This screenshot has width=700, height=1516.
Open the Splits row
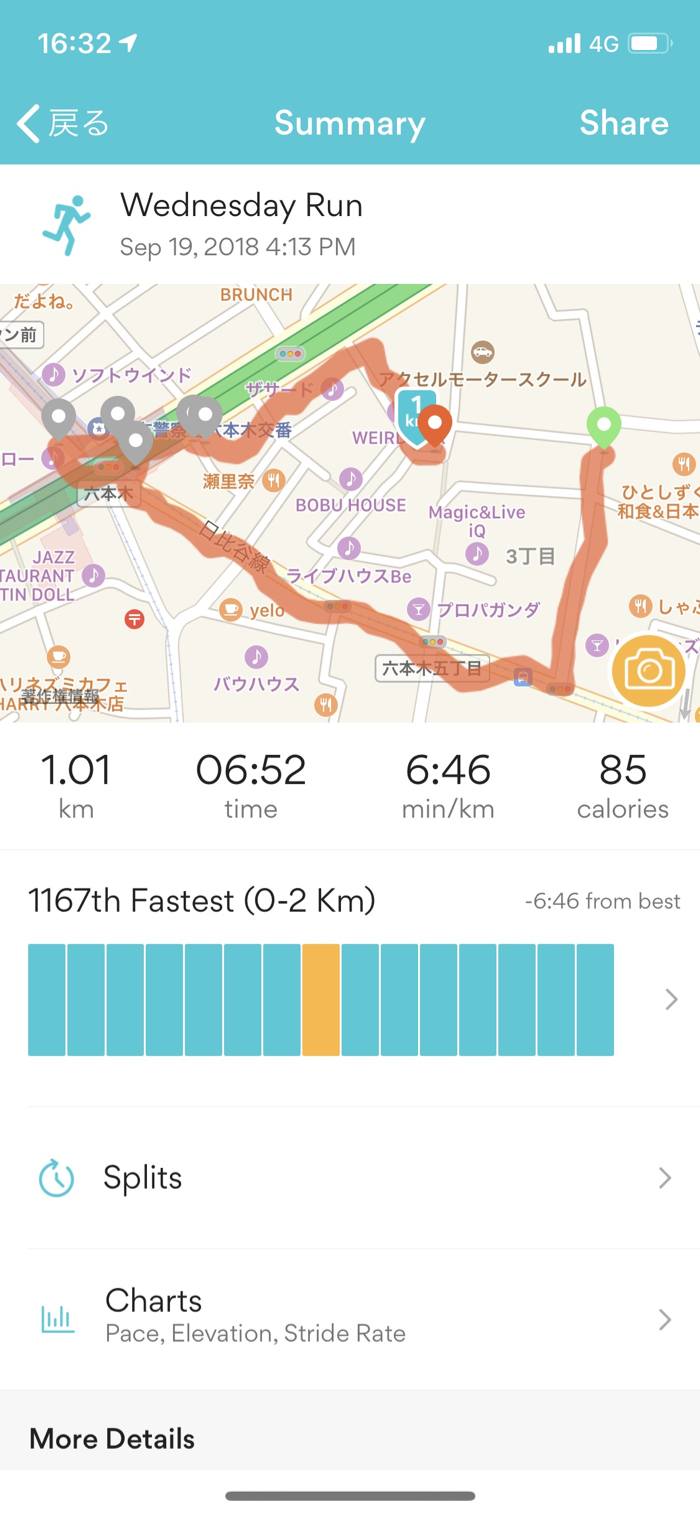[x=350, y=1178]
